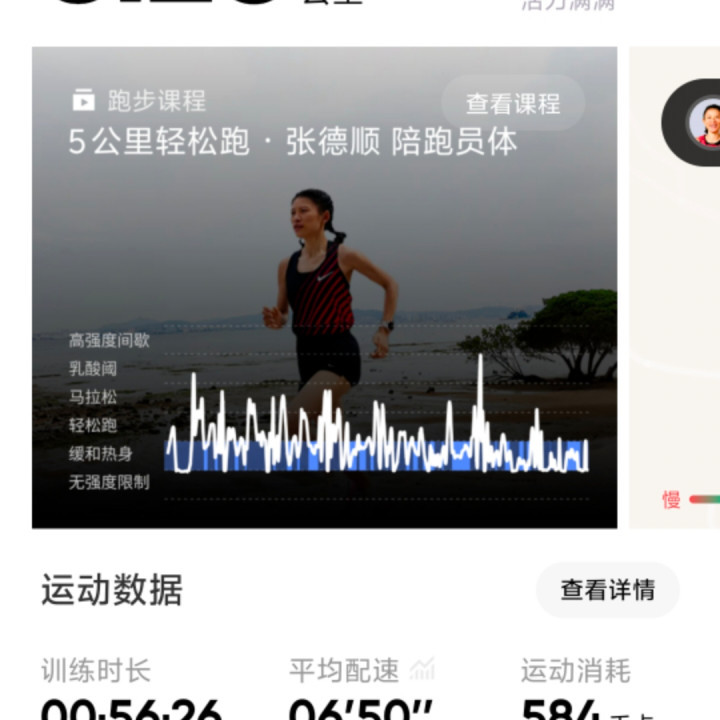Tap the 查看课程 button
Screen dimensions: 720x720
512,103
